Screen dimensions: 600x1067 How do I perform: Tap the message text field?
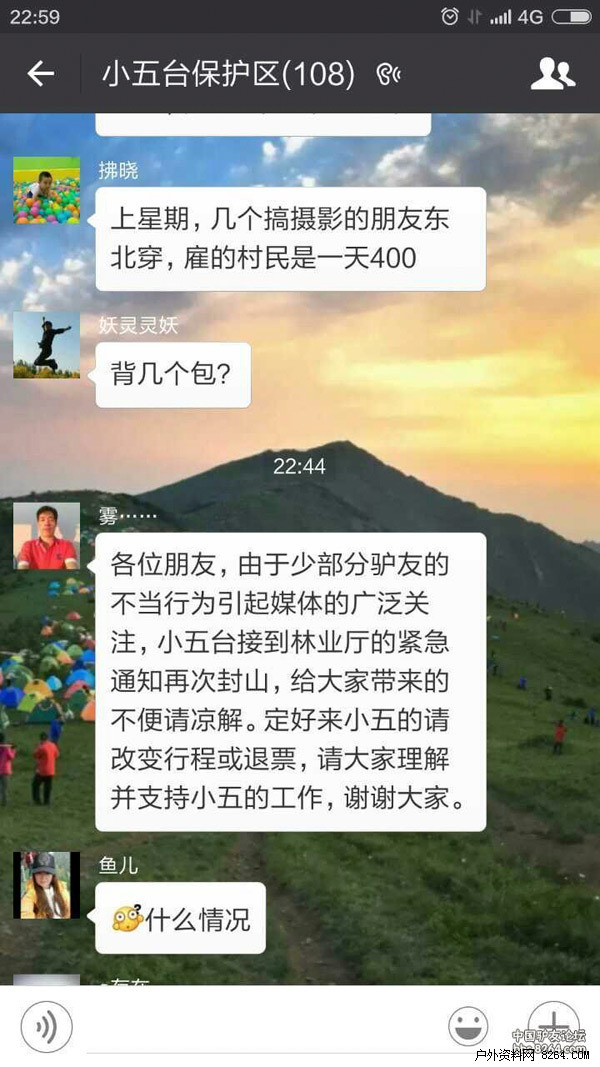tap(260, 1028)
